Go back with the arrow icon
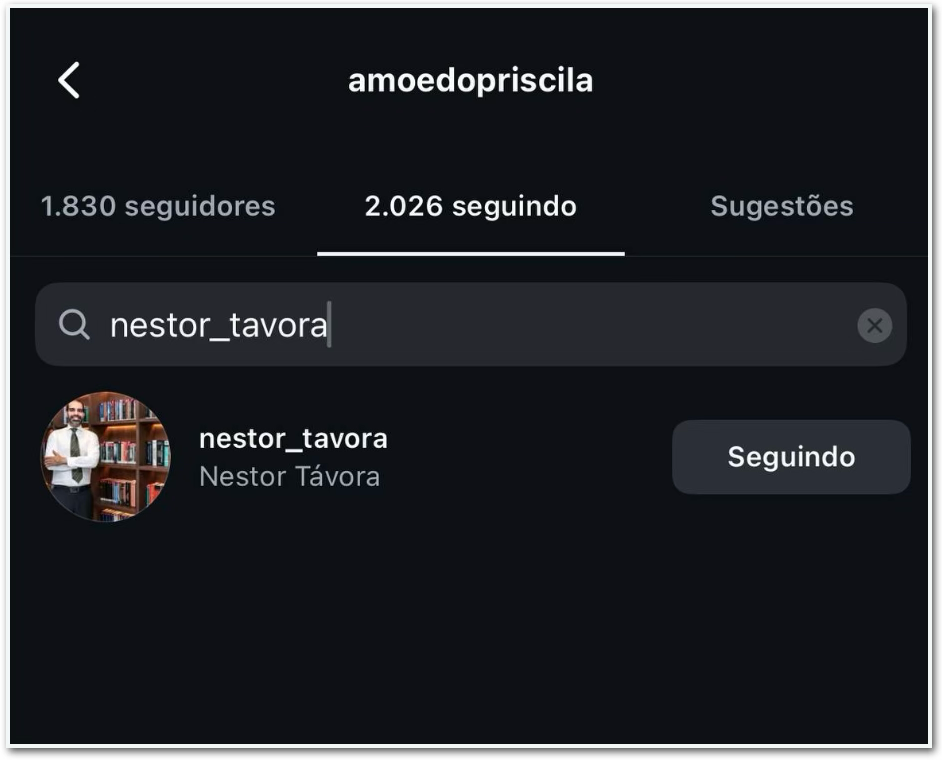 (68, 80)
